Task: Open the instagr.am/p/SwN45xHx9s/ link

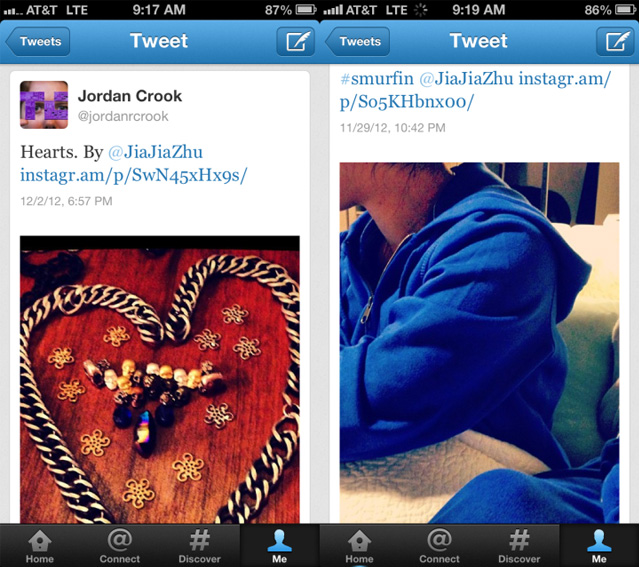Action: point(133,175)
